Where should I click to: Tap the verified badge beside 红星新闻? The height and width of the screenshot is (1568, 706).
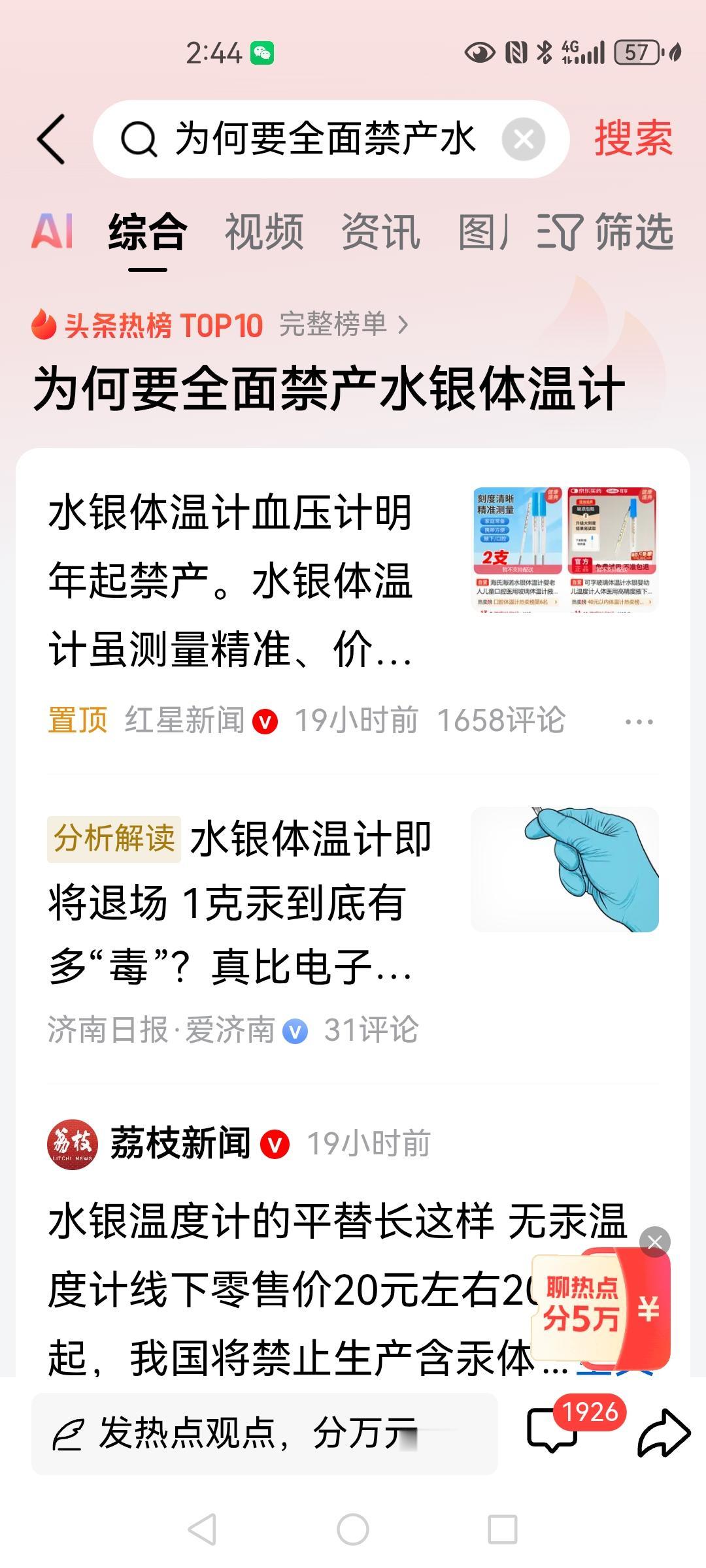[x=264, y=721]
